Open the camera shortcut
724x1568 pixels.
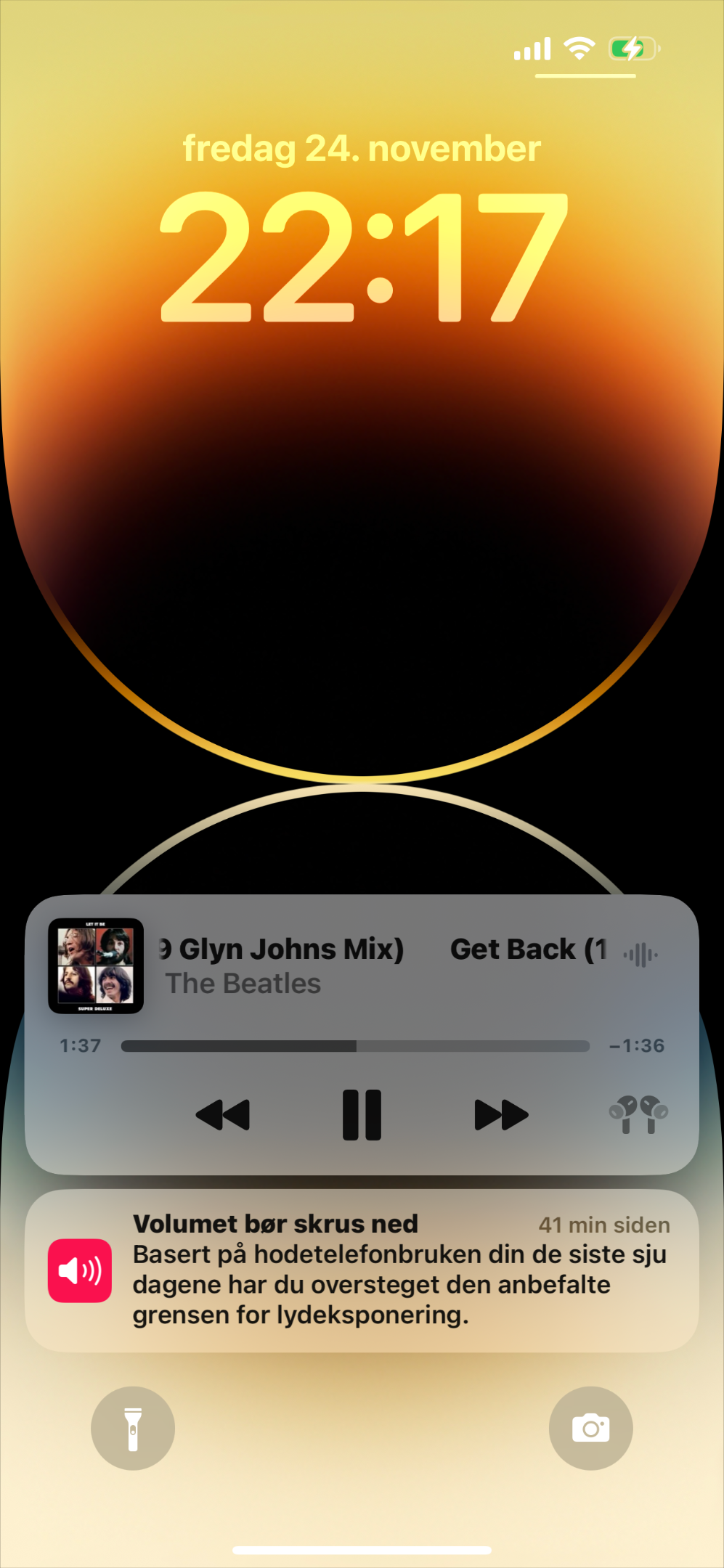pos(591,1429)
